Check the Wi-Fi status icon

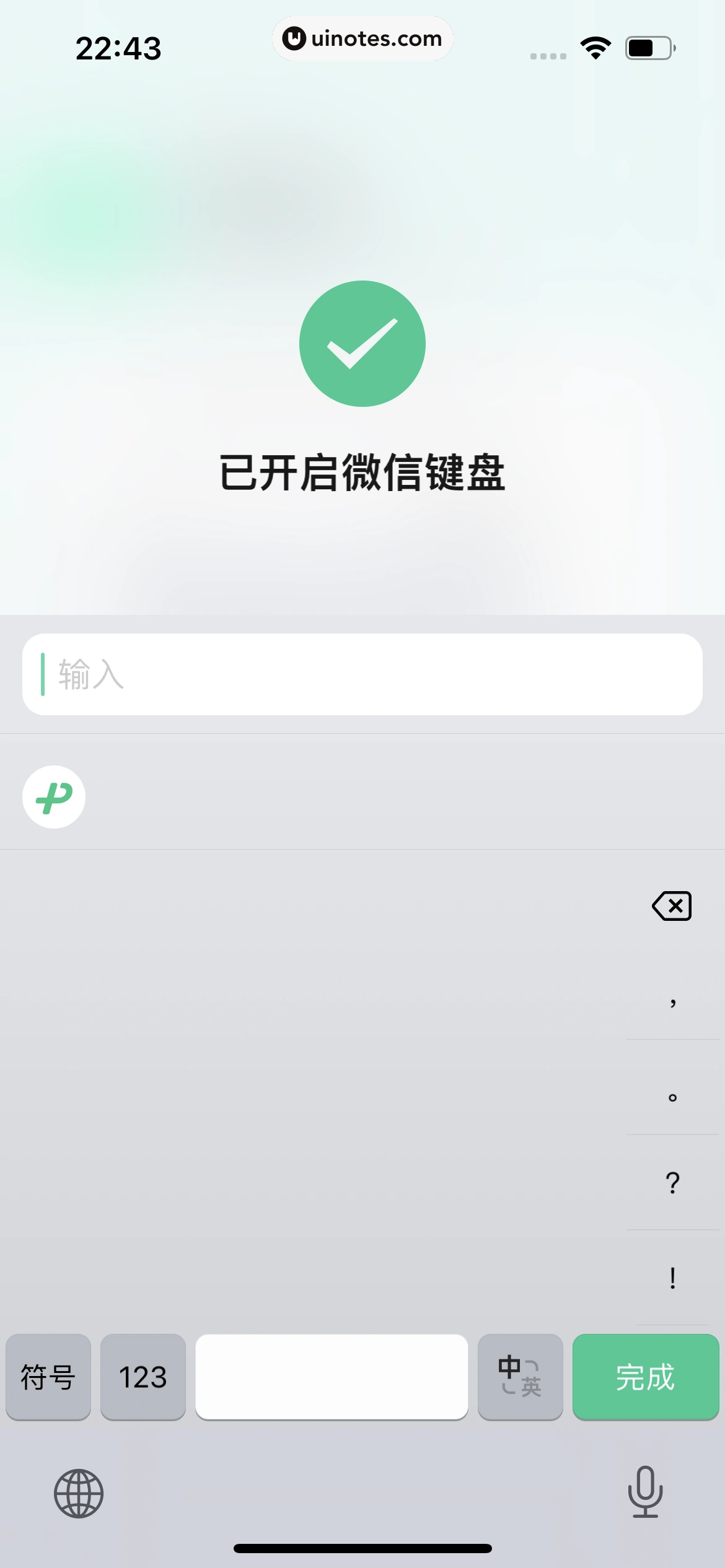coord(594,46)
